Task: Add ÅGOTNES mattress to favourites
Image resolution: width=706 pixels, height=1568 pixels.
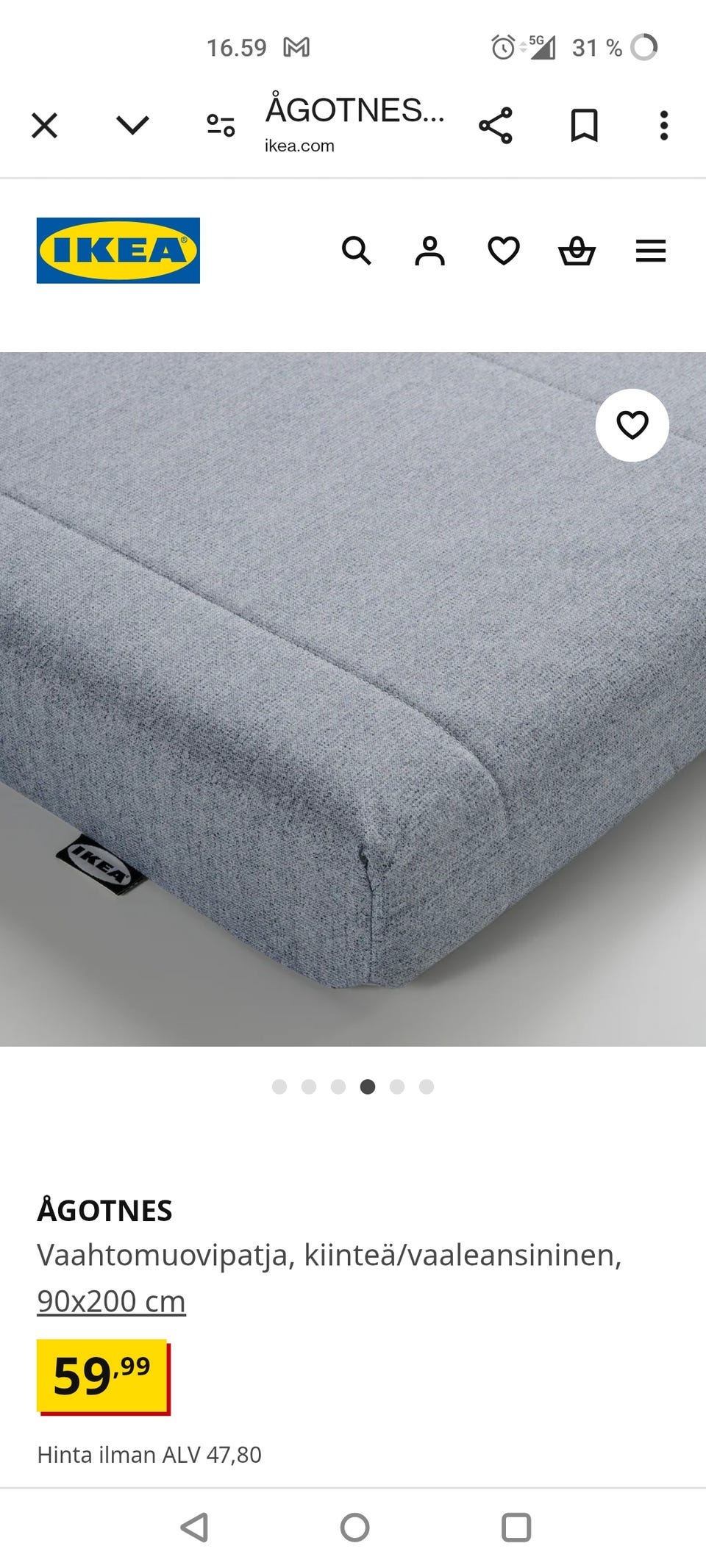Action: point(632,425)
